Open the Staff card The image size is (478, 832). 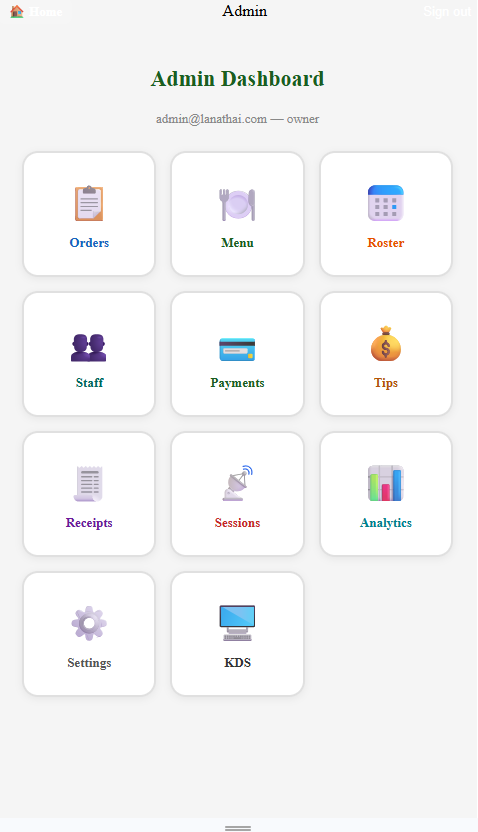pos(89,354)
